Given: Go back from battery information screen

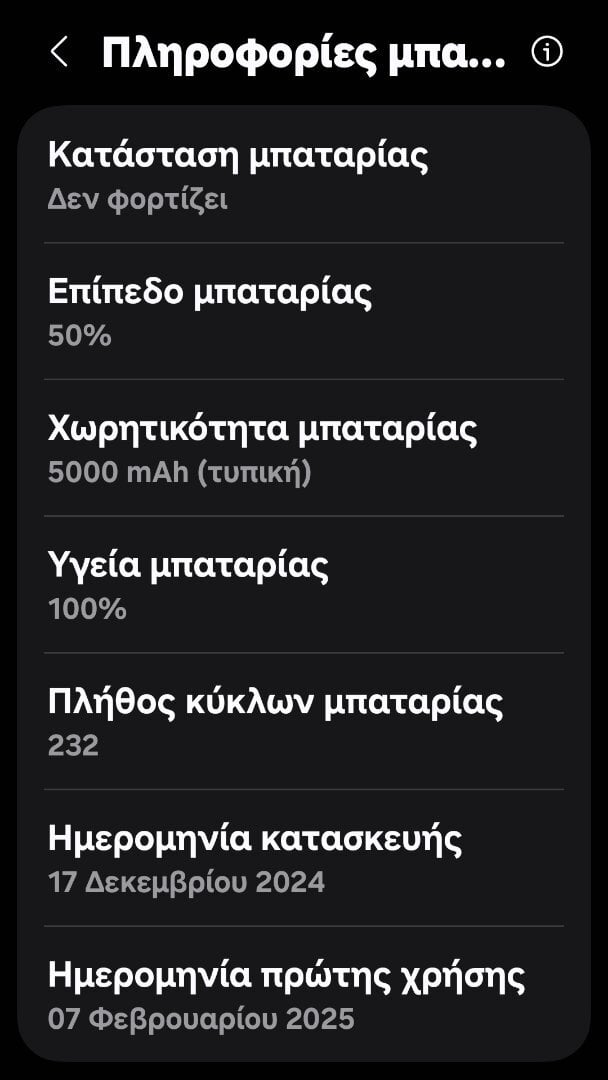Looking at the screenshot, I should click(x=59, y=52).
